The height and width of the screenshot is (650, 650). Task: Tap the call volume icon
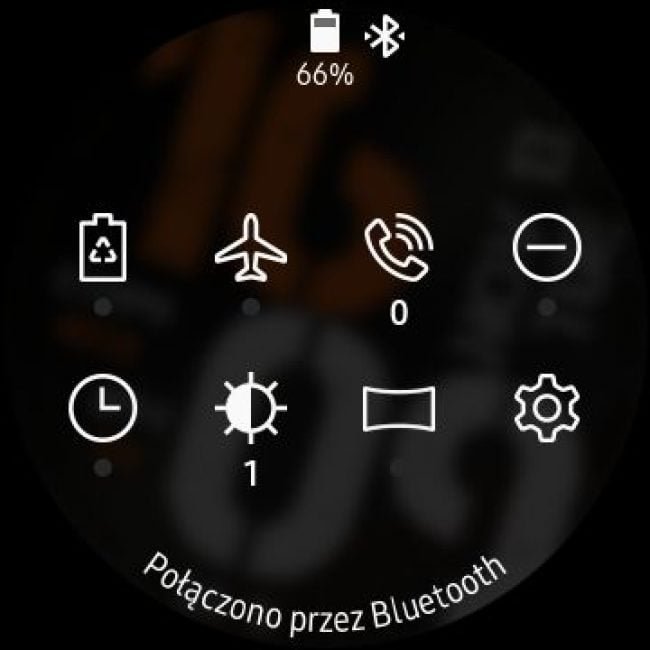398,249
